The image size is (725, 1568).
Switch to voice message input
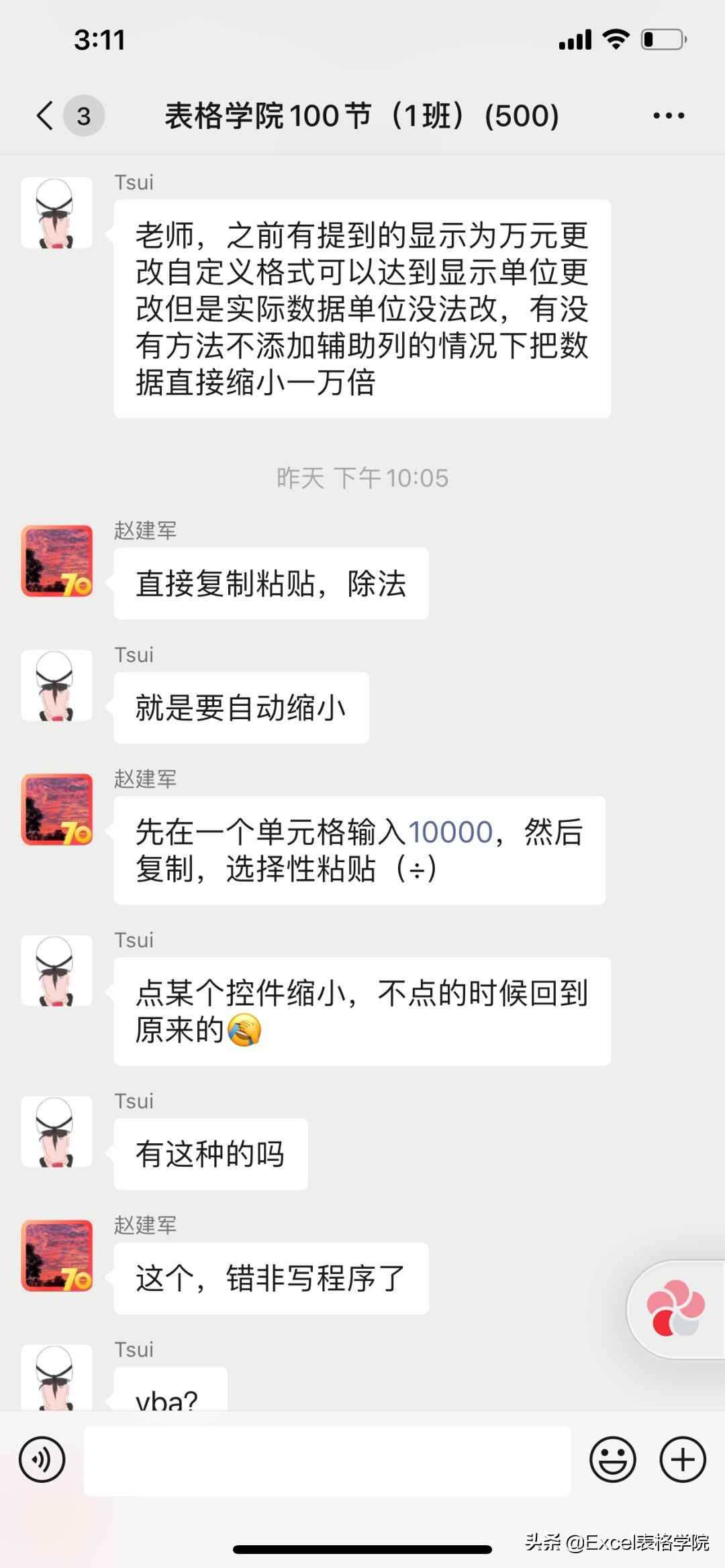pos(42,1460)
